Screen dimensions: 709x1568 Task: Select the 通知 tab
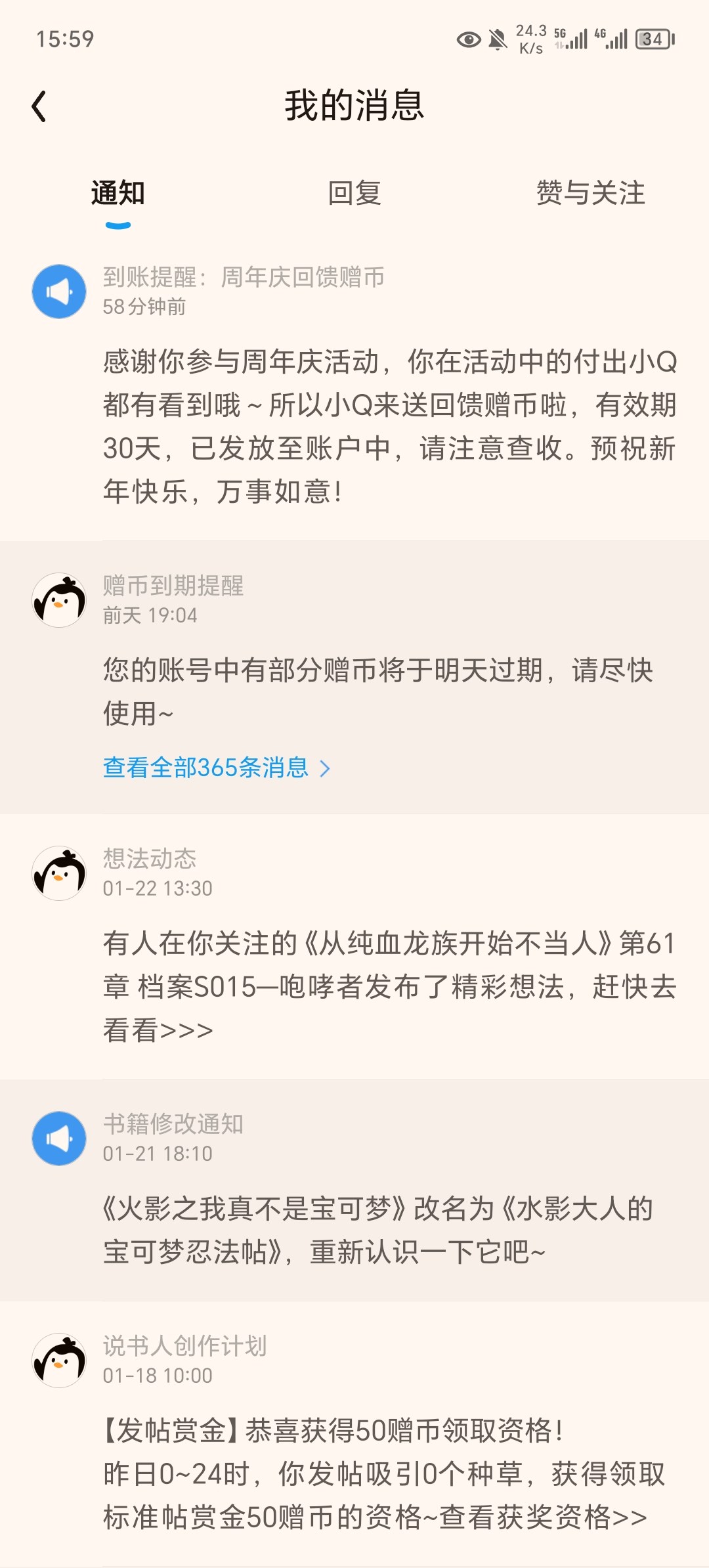(118, 193)
